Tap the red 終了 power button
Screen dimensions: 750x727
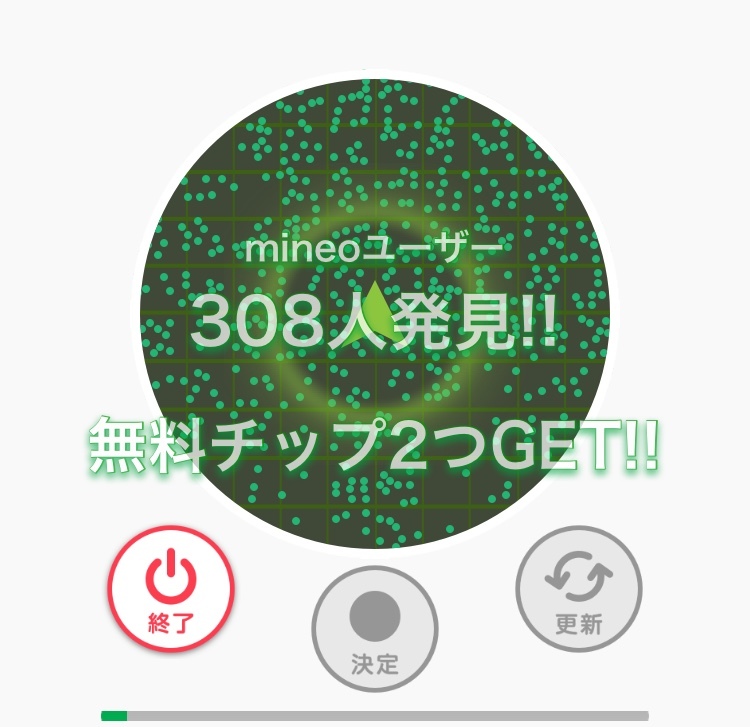[x=171, y=589]
